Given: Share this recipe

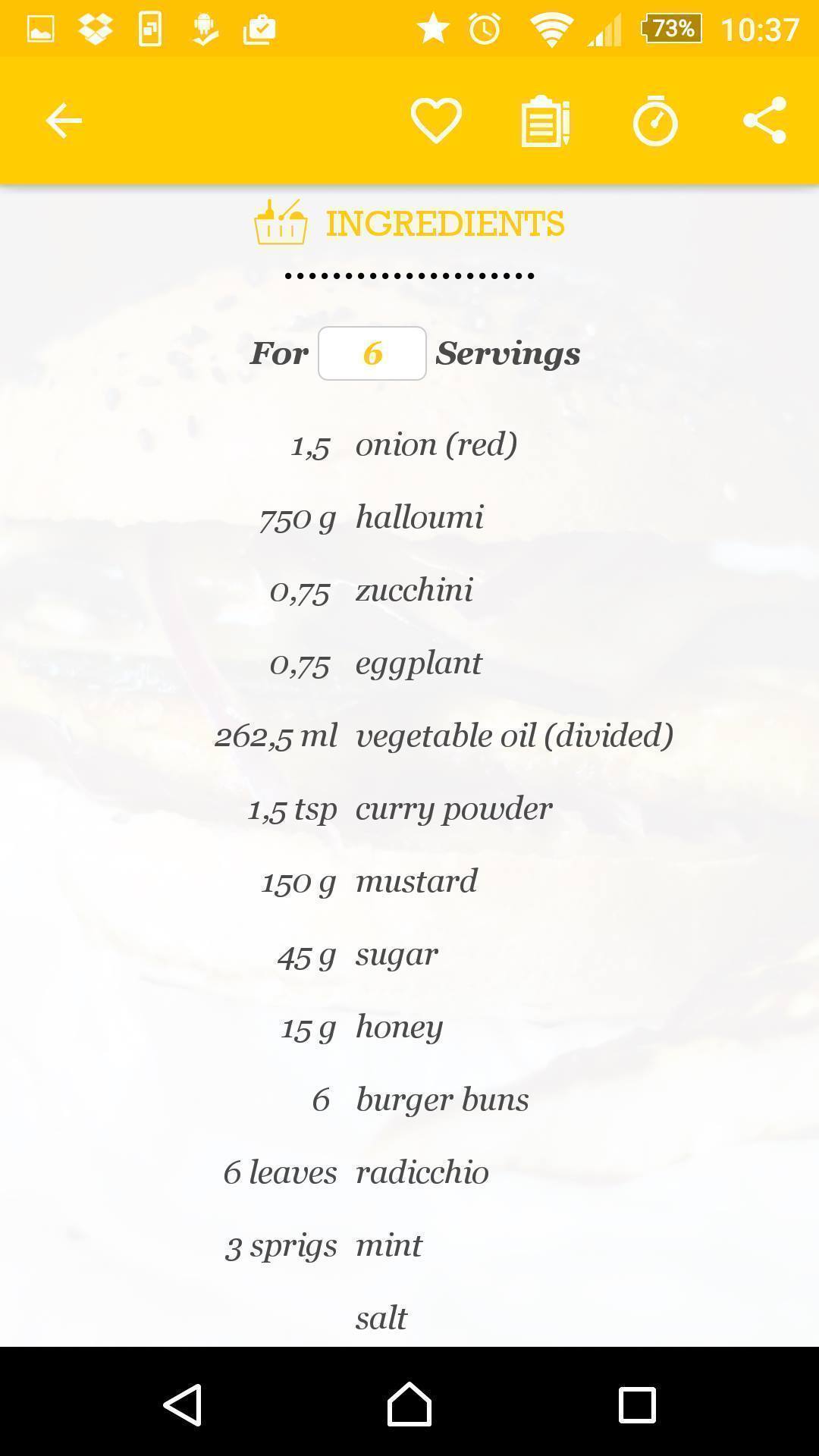Looking at the screenshot, I should pos(764,120).
